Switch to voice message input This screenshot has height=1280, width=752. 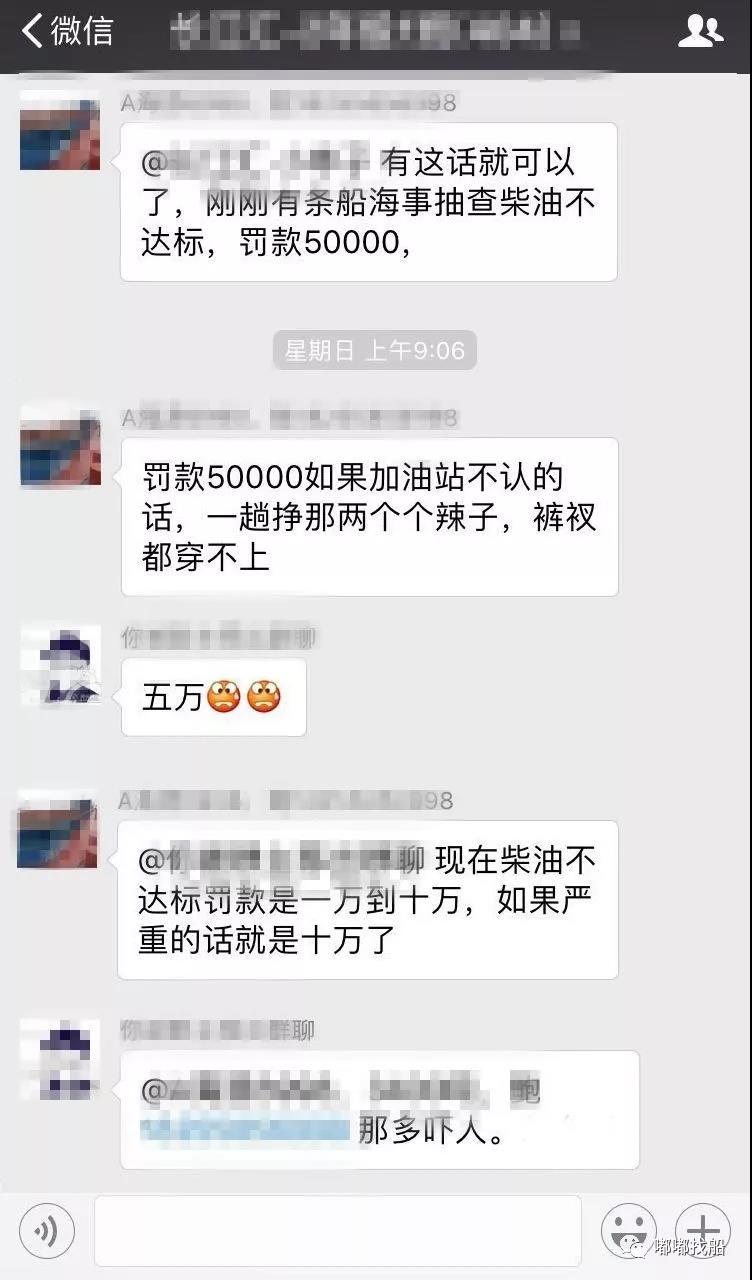coord(47,1230)
